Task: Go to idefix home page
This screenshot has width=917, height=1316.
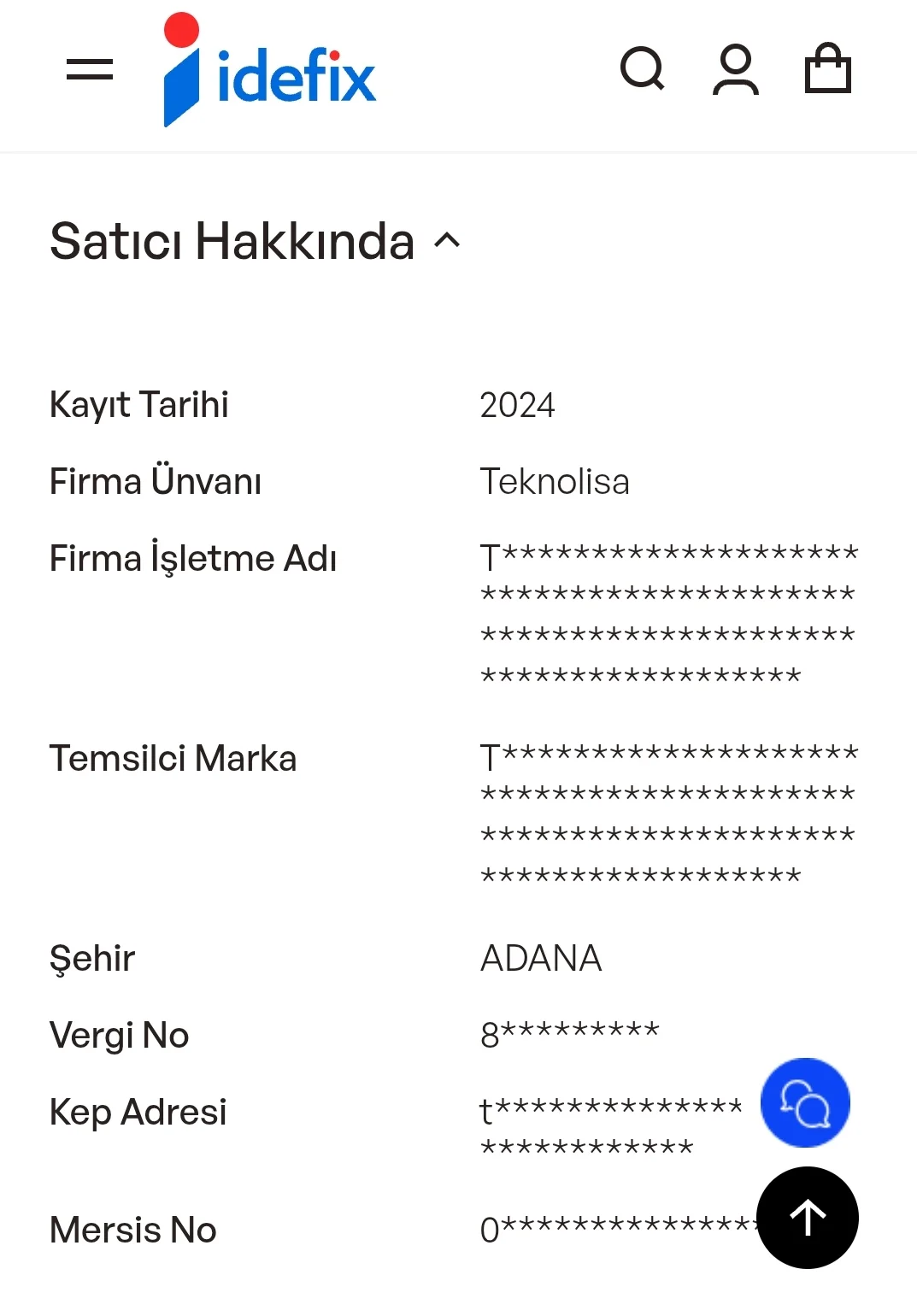Action: (270, 73)
